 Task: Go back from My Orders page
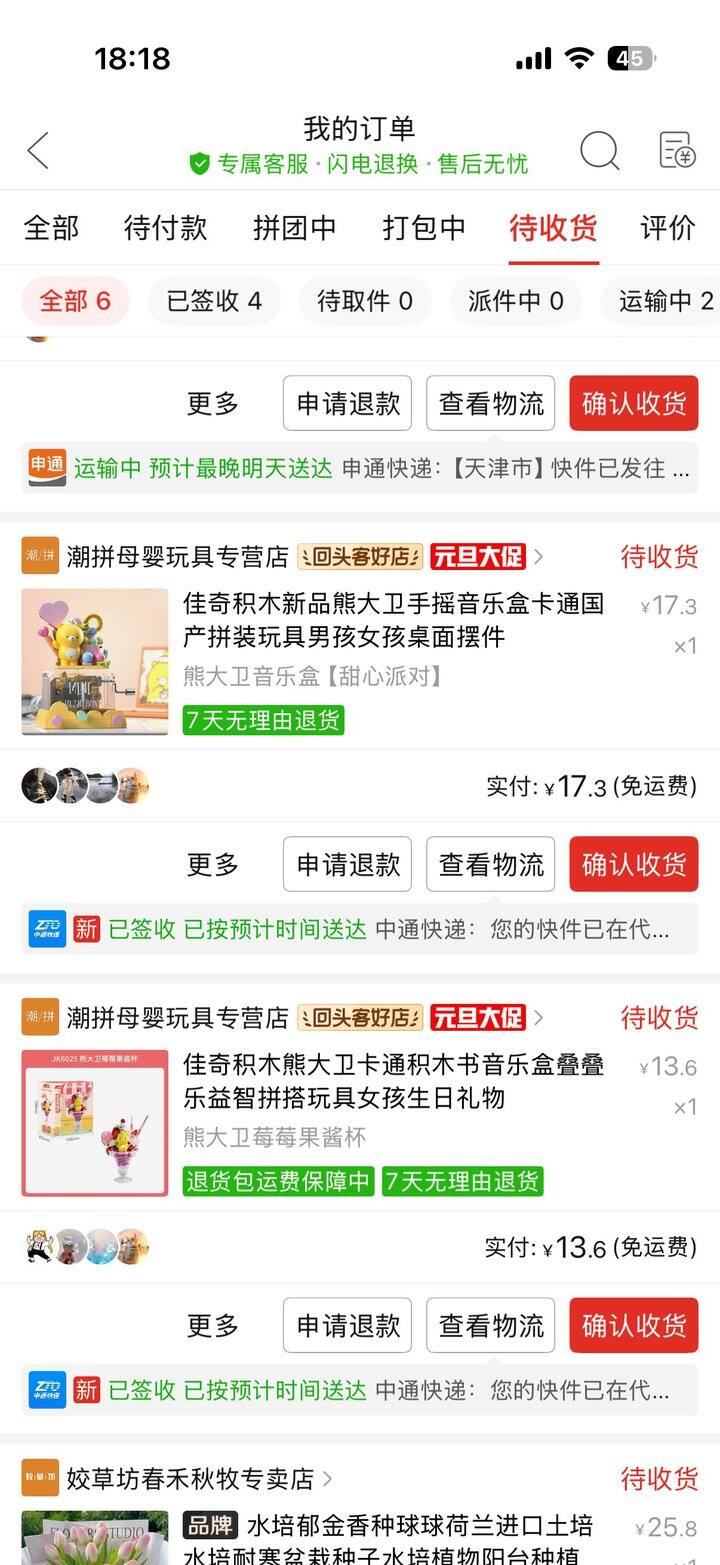38,151
